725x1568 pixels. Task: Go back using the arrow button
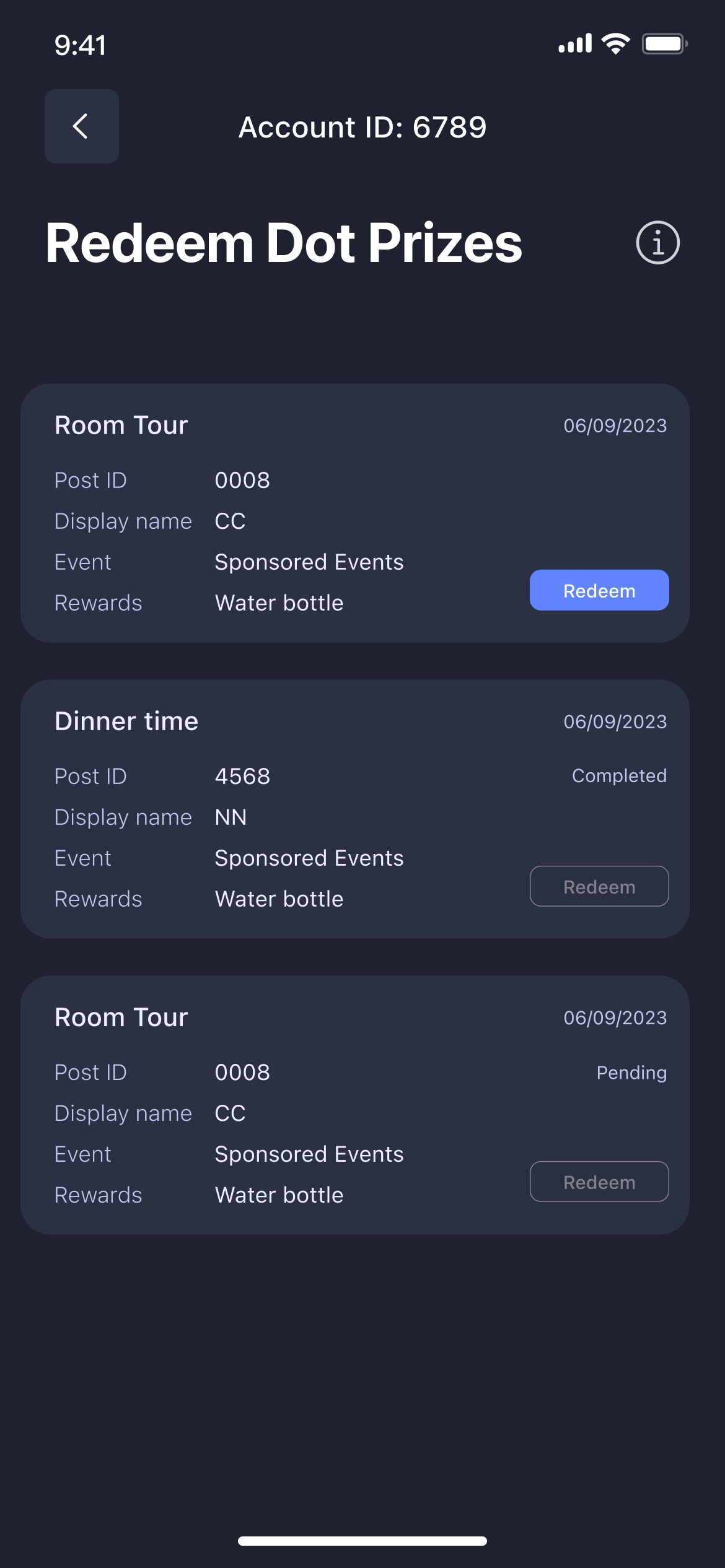[x=81, y=126]
